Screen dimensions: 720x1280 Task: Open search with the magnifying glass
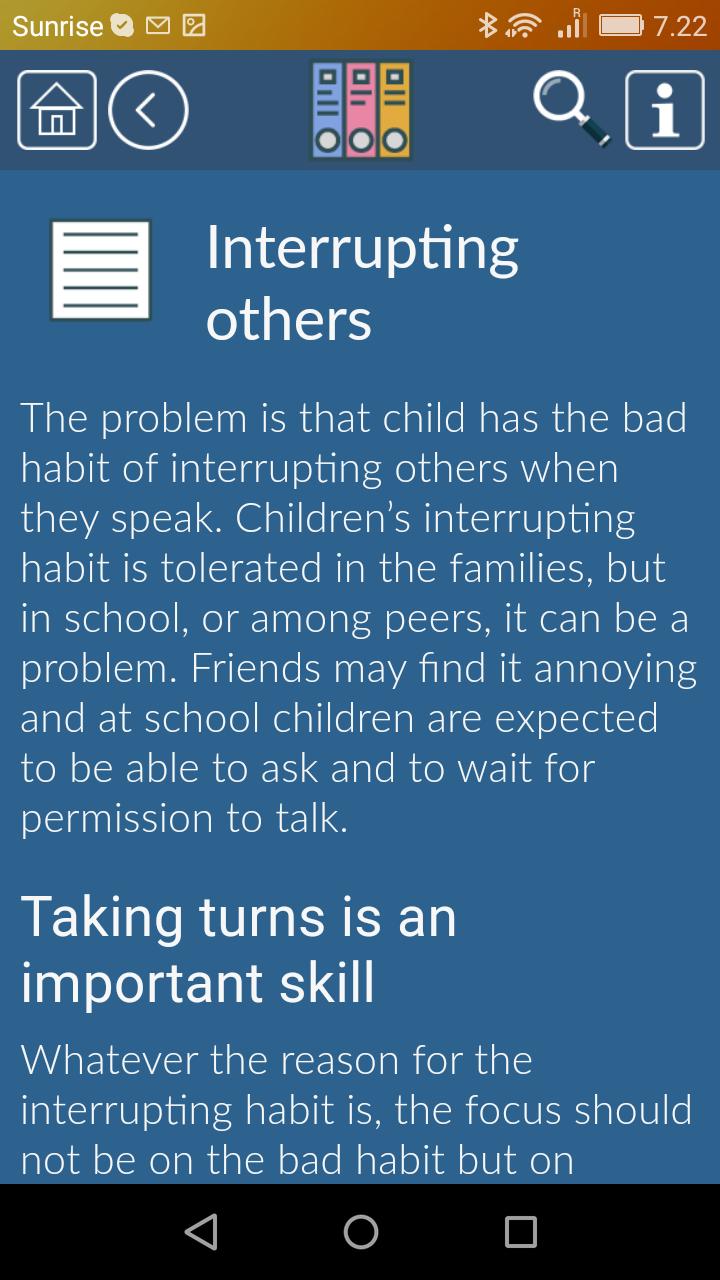[x=571, y=110]
